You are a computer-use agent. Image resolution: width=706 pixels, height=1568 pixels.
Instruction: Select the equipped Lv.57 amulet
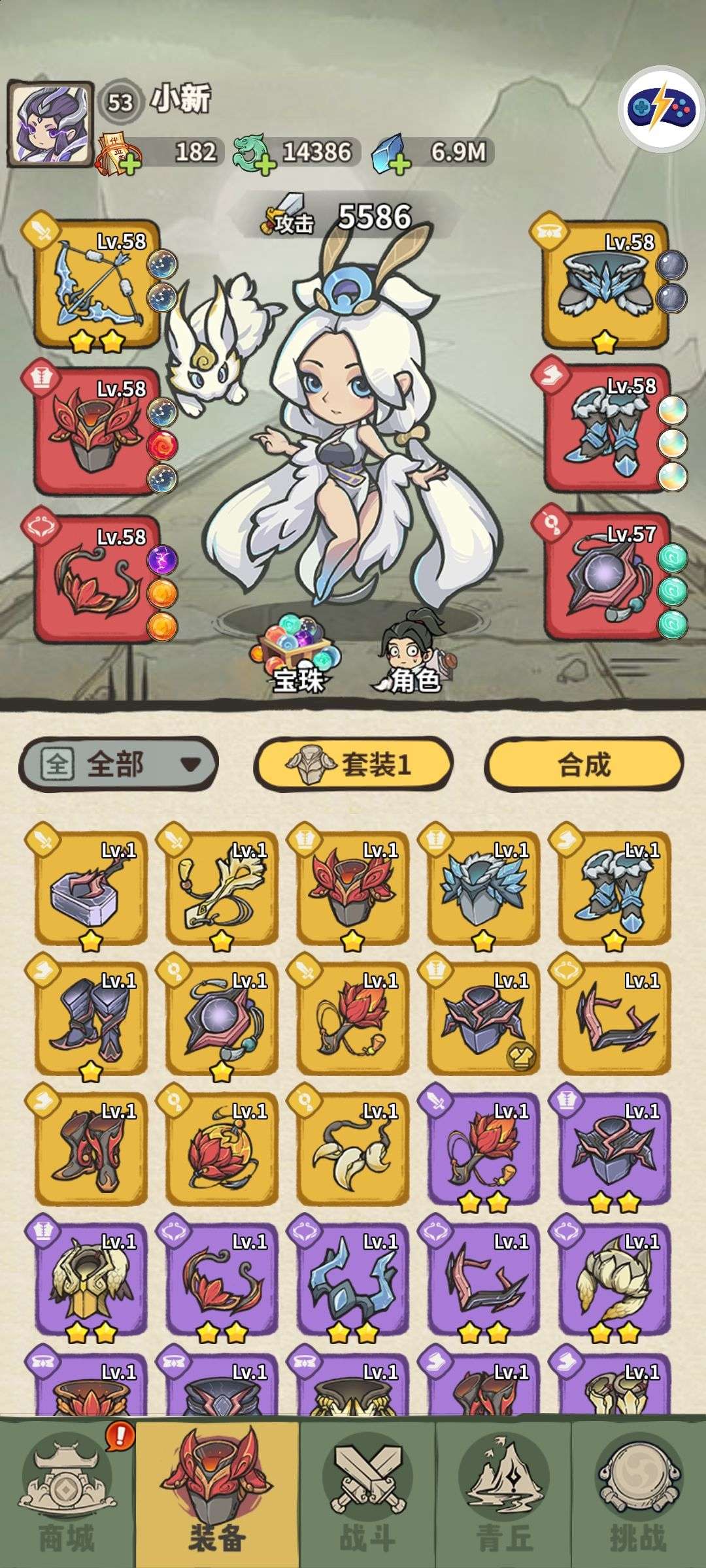pyautogui.click(x=601, y=578)
